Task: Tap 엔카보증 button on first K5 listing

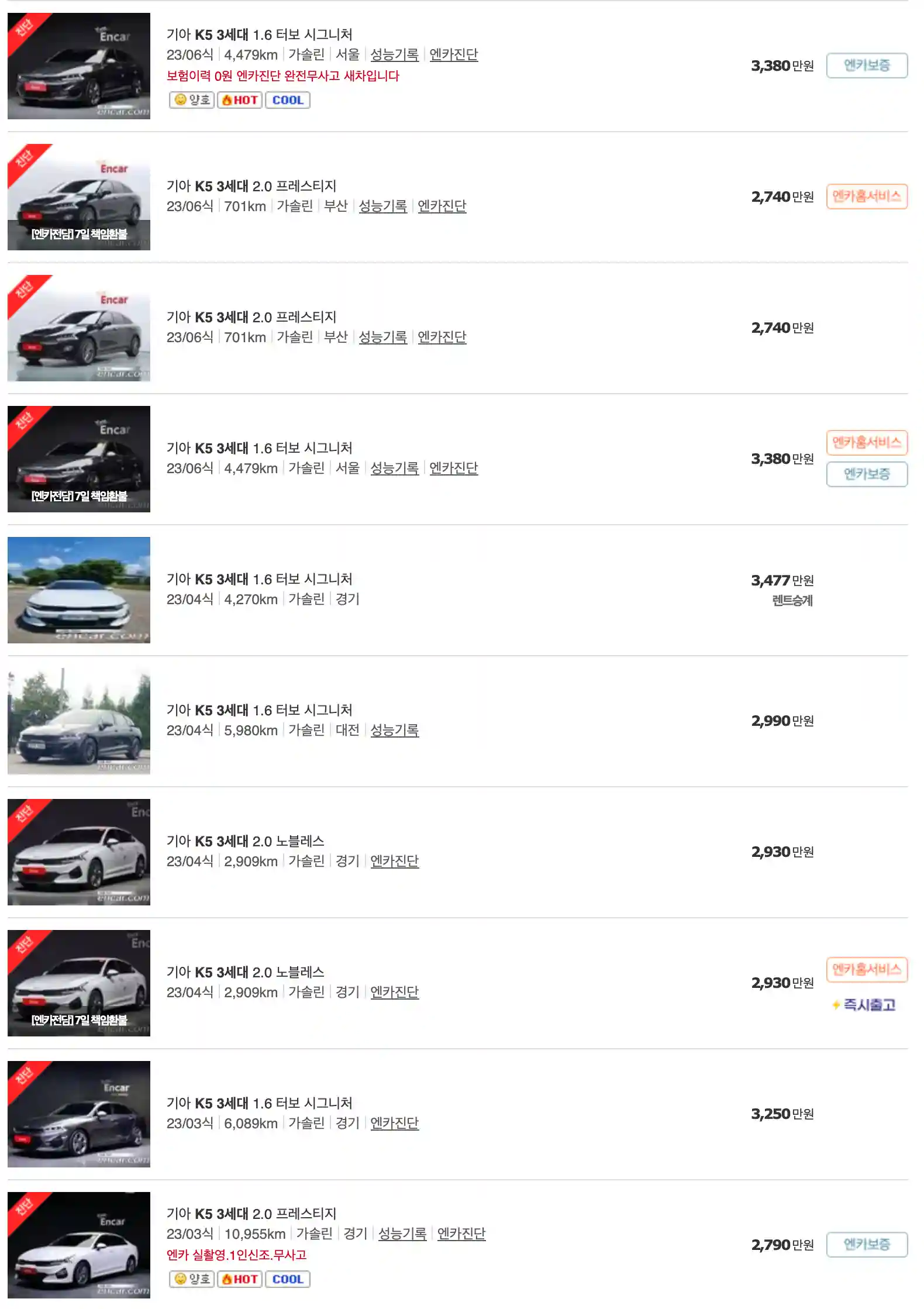Action: click(867, 66)
